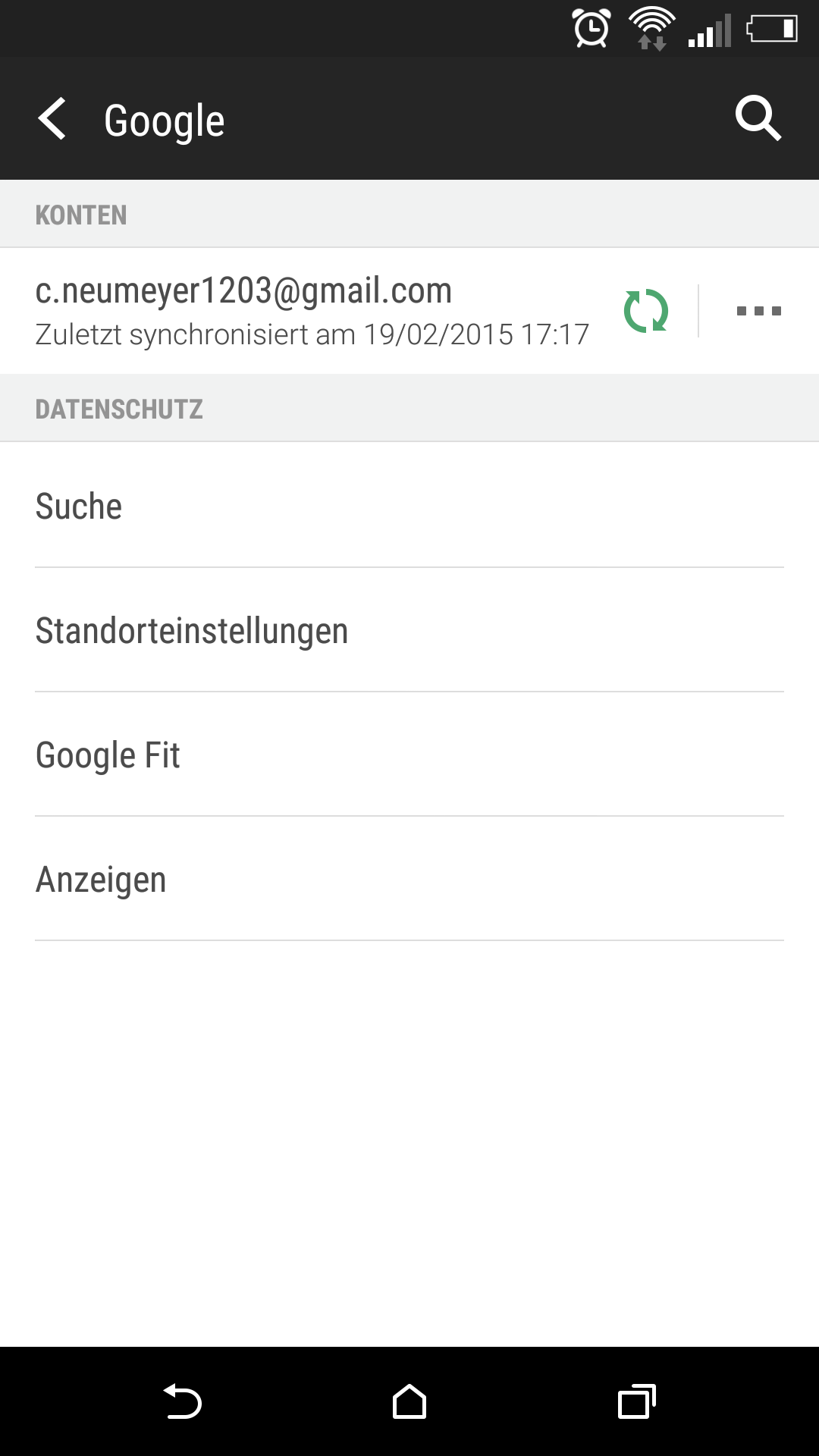Go back using the header arrow
This screenshot has width=819, height=1456.
52,119
